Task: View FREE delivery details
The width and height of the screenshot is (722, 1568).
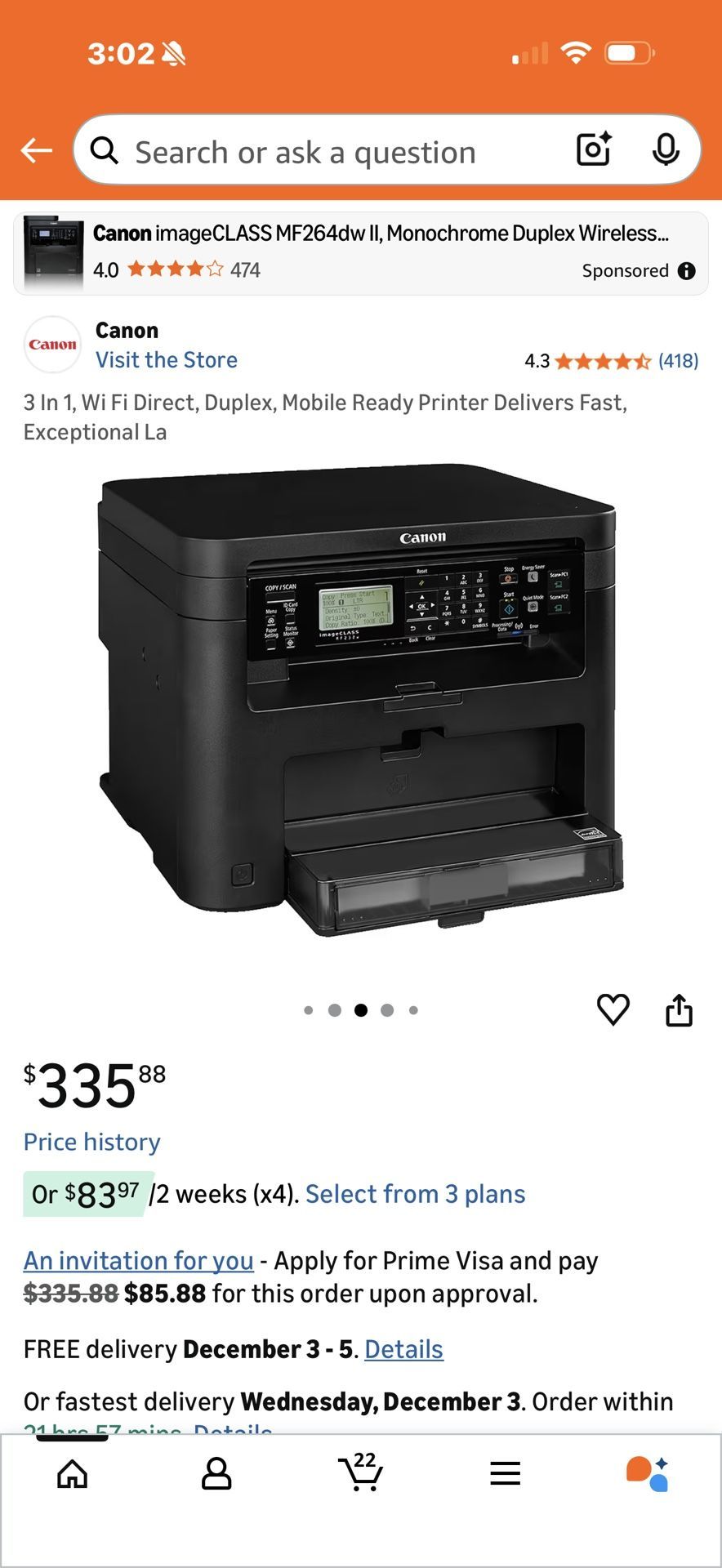Action: coord(403,1349)
